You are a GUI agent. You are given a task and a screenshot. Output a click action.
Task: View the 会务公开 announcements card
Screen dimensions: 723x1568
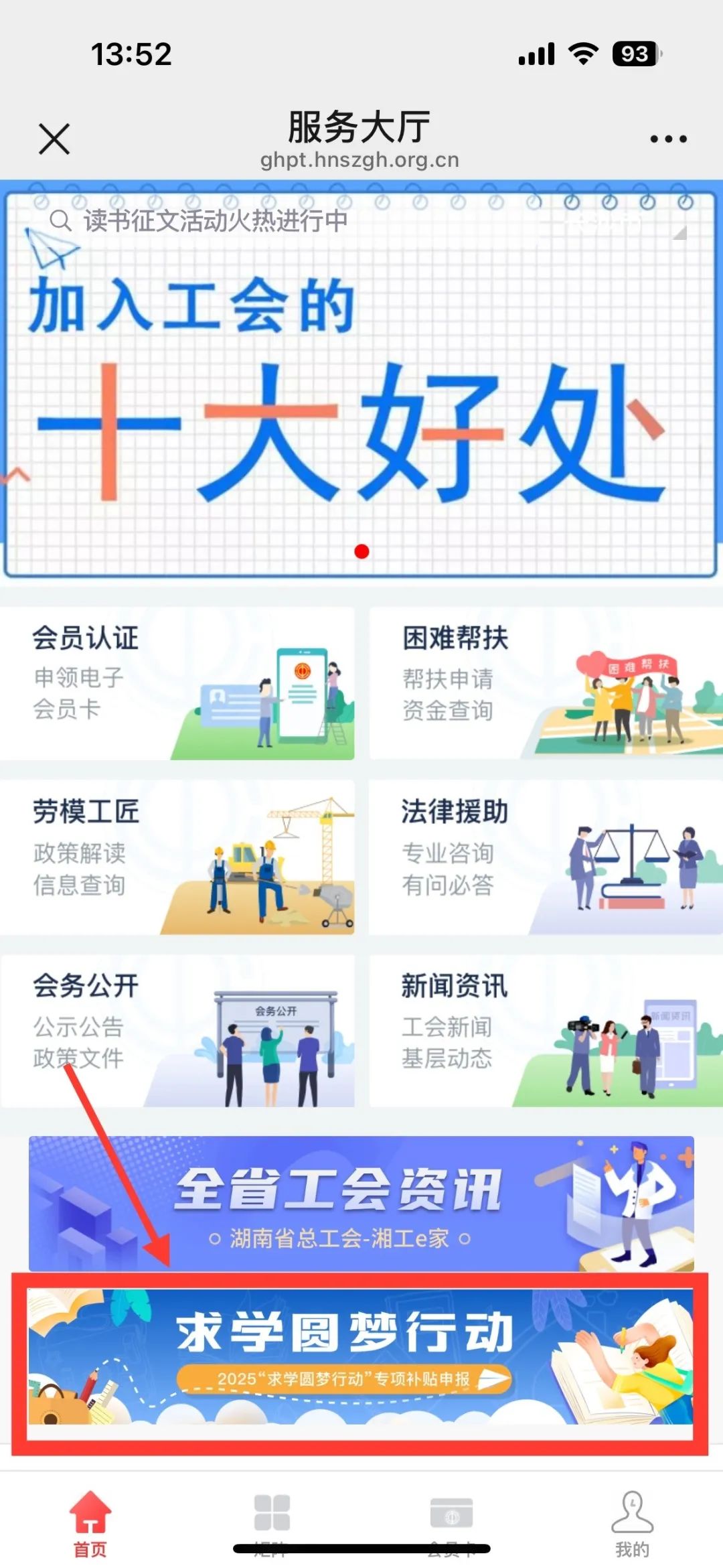177,1030
